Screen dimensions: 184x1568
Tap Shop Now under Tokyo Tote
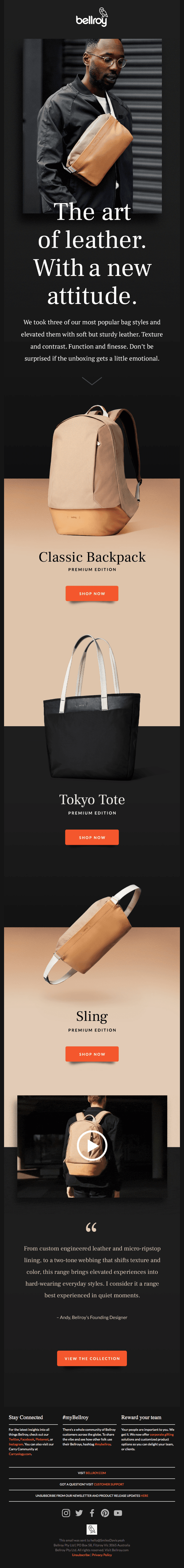pyautogui.click(x=92, y=837)
